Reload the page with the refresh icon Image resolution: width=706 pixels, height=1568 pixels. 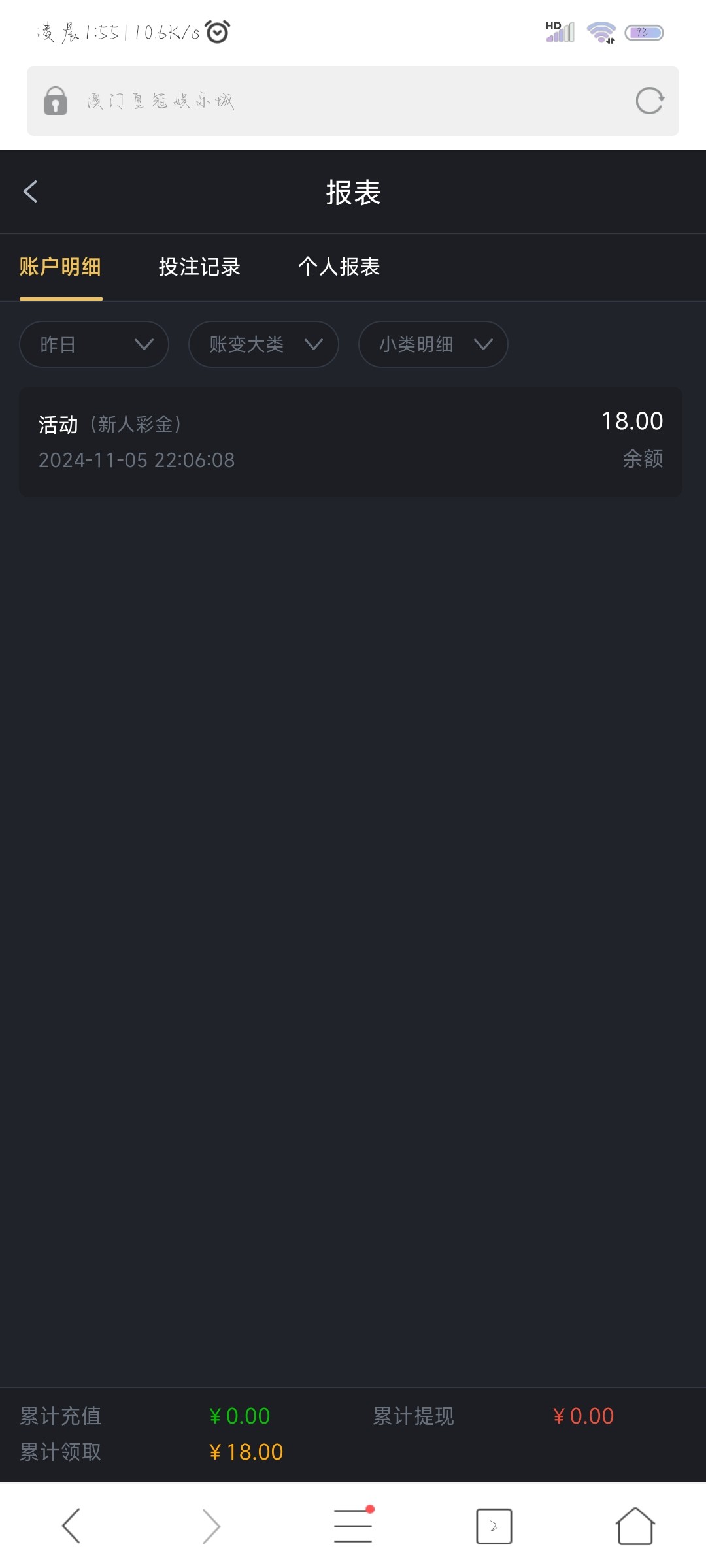[650, 101]
